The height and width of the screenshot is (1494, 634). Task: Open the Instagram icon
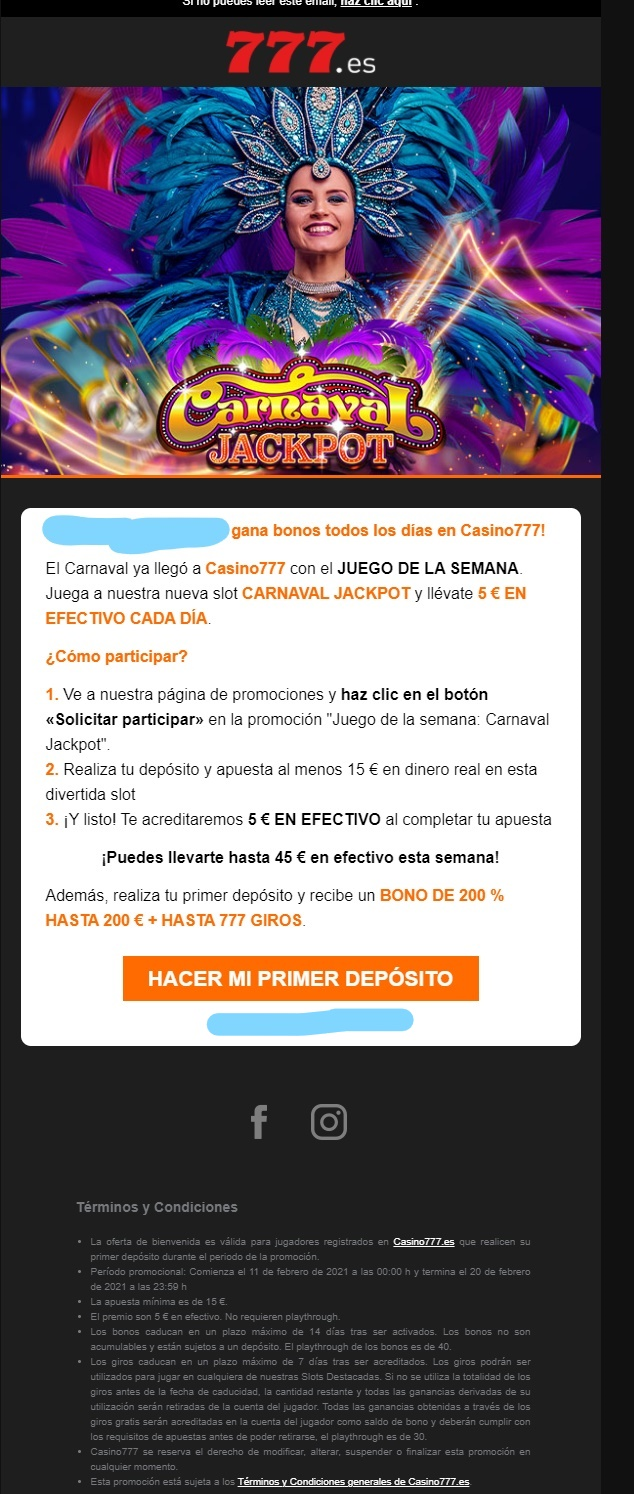(x=329, y=1122)
